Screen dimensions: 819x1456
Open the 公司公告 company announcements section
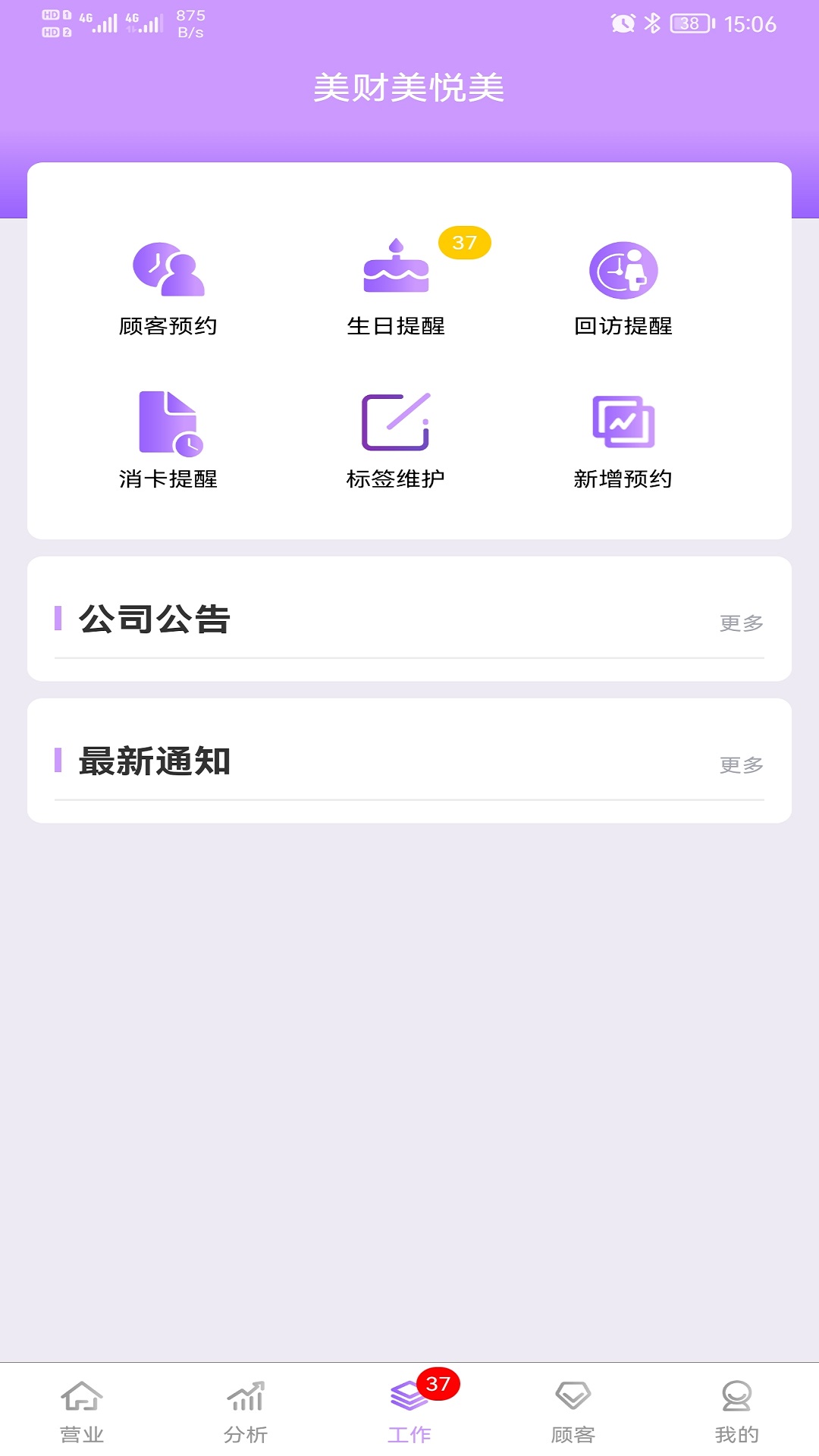click(154, 618)
